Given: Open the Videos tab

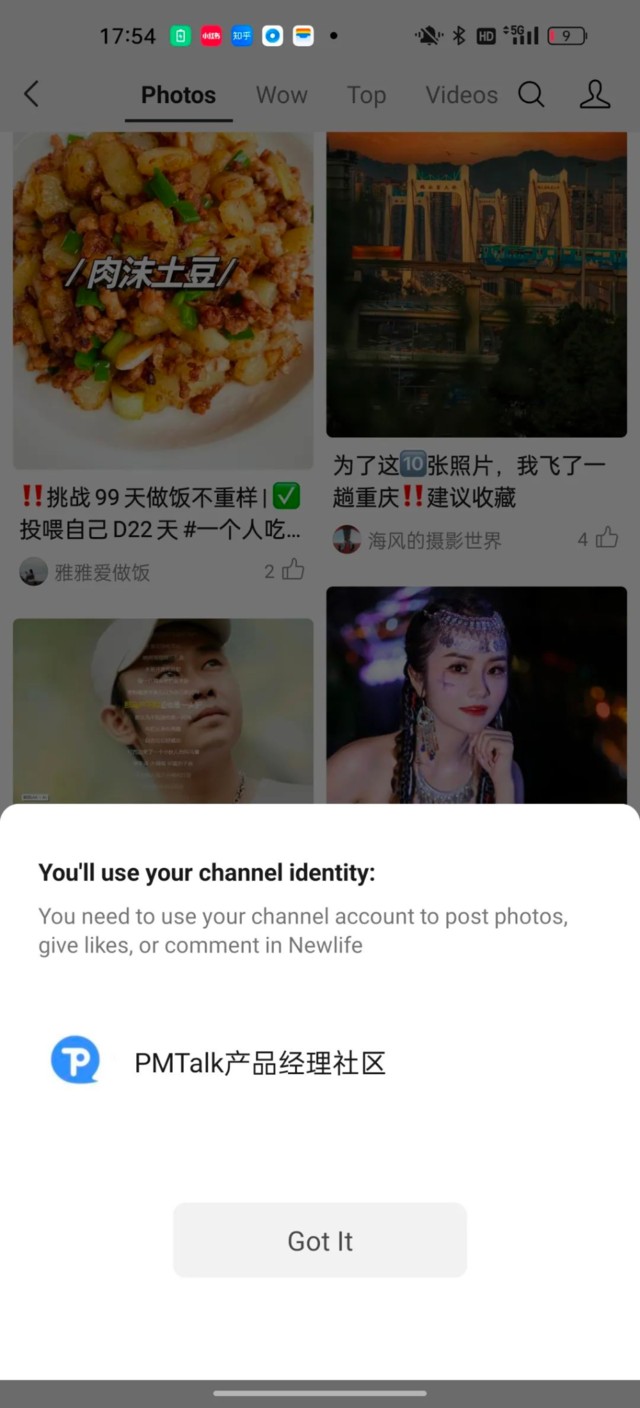Looking at the screenshot, I should pos(461,95).
